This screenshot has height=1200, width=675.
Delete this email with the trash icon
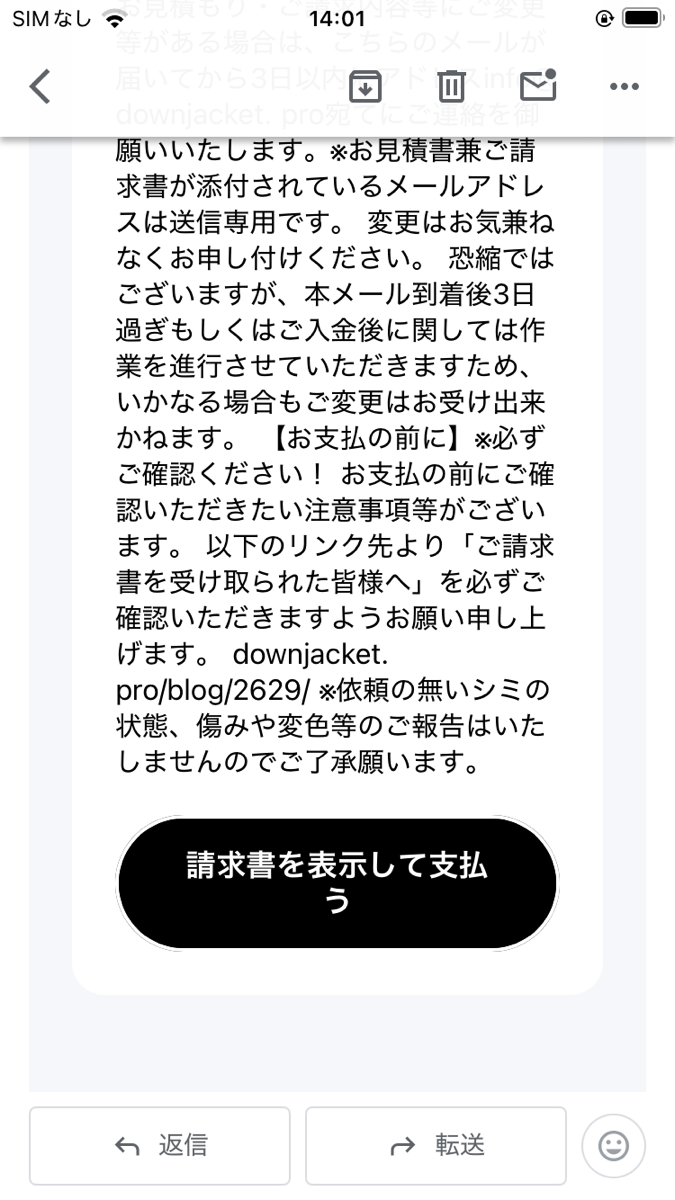[452, 87]
